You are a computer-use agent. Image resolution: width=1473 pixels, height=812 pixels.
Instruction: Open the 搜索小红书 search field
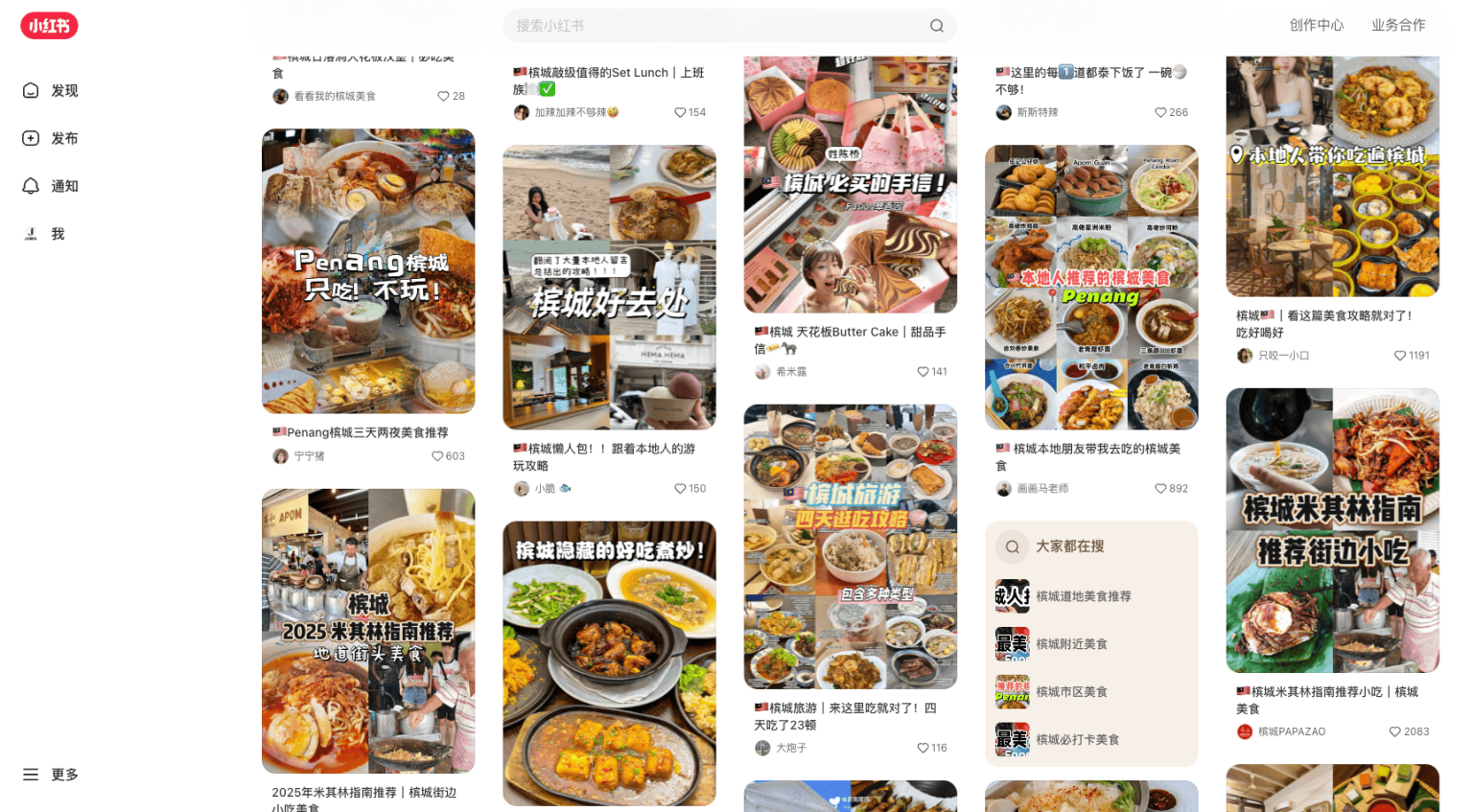[x=710, y=26]
